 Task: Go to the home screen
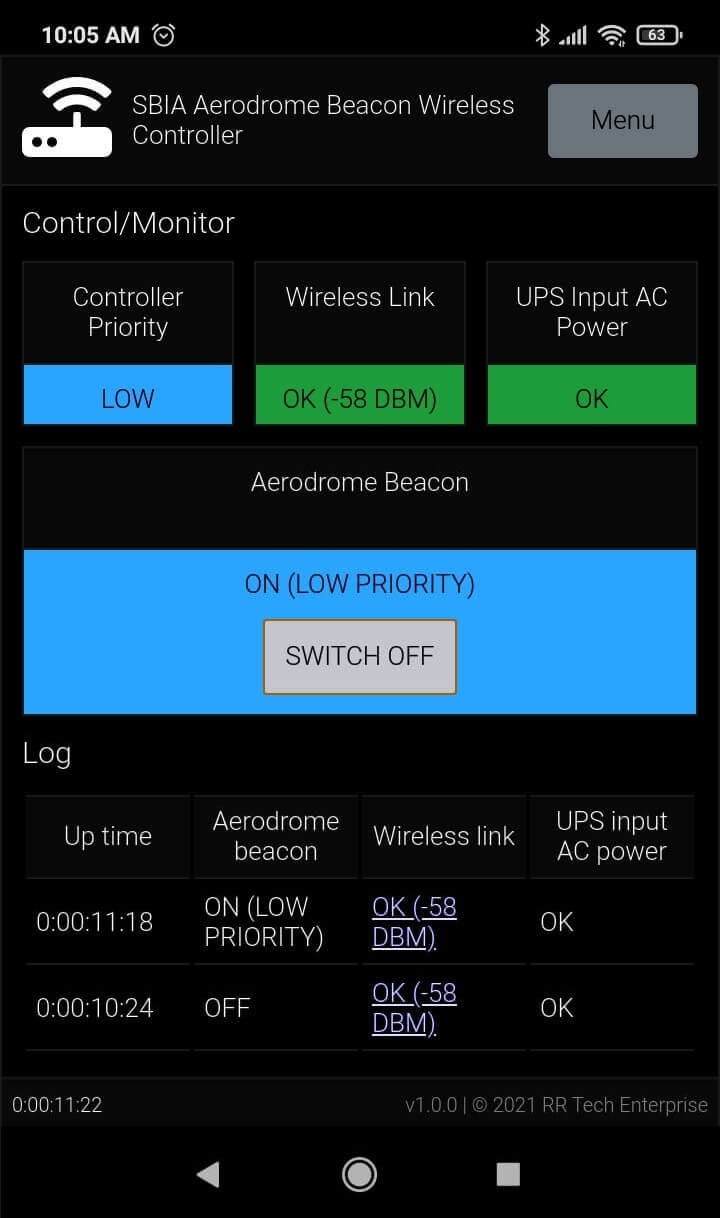point(359,1174)
